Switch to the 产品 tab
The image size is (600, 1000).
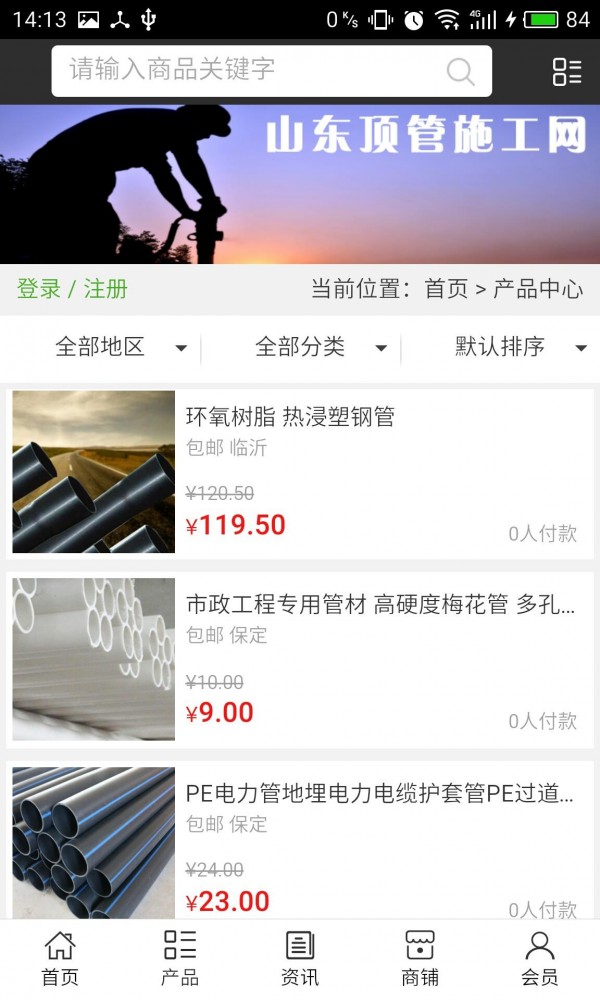point(180,959)
